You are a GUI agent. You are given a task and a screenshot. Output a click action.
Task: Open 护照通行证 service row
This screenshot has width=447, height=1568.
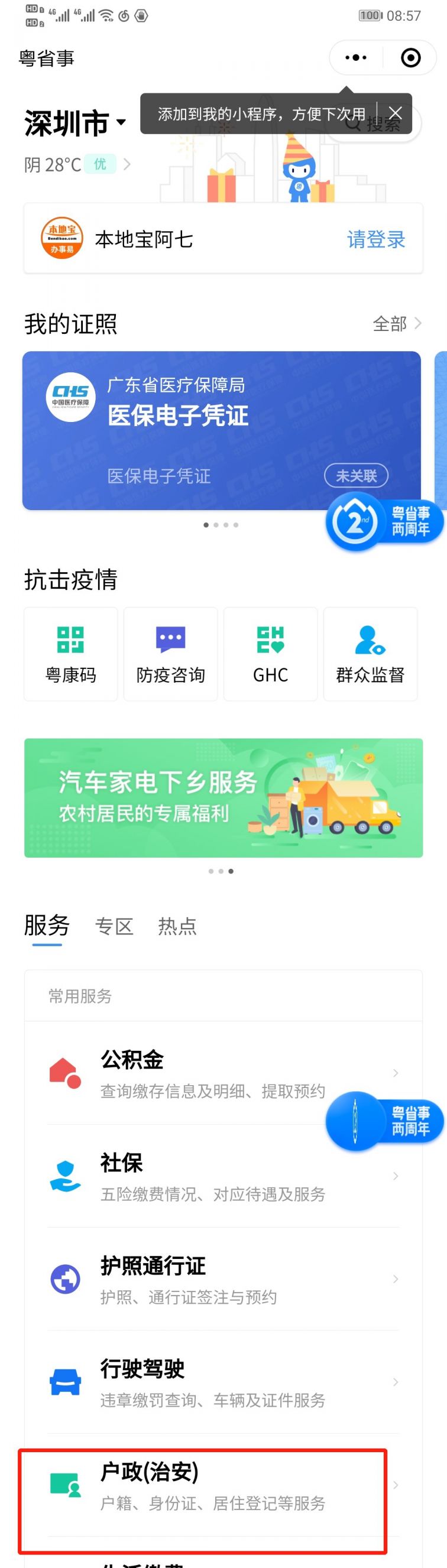click(213, 1279)
